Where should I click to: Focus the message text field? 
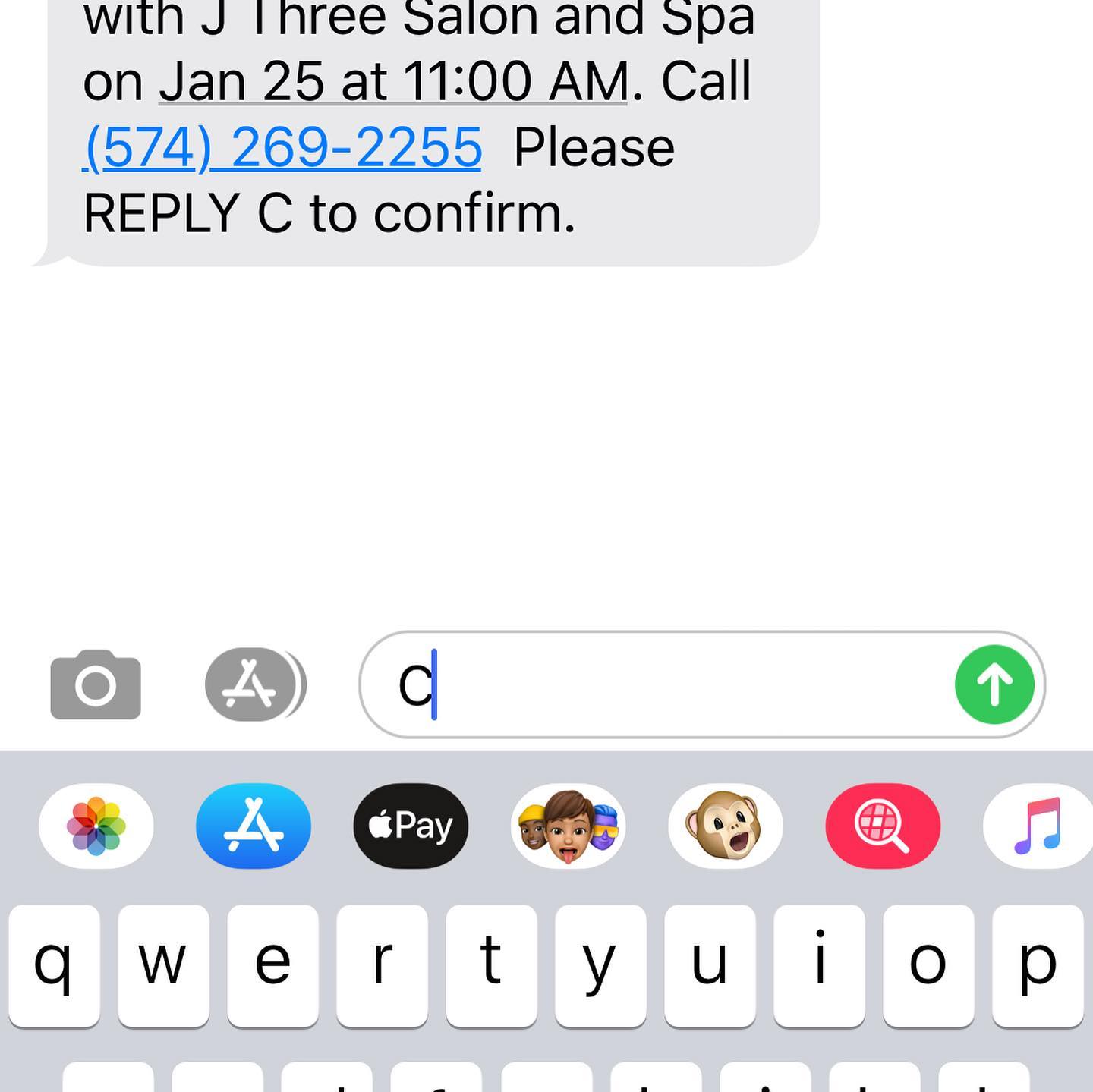tap(683, 684)
